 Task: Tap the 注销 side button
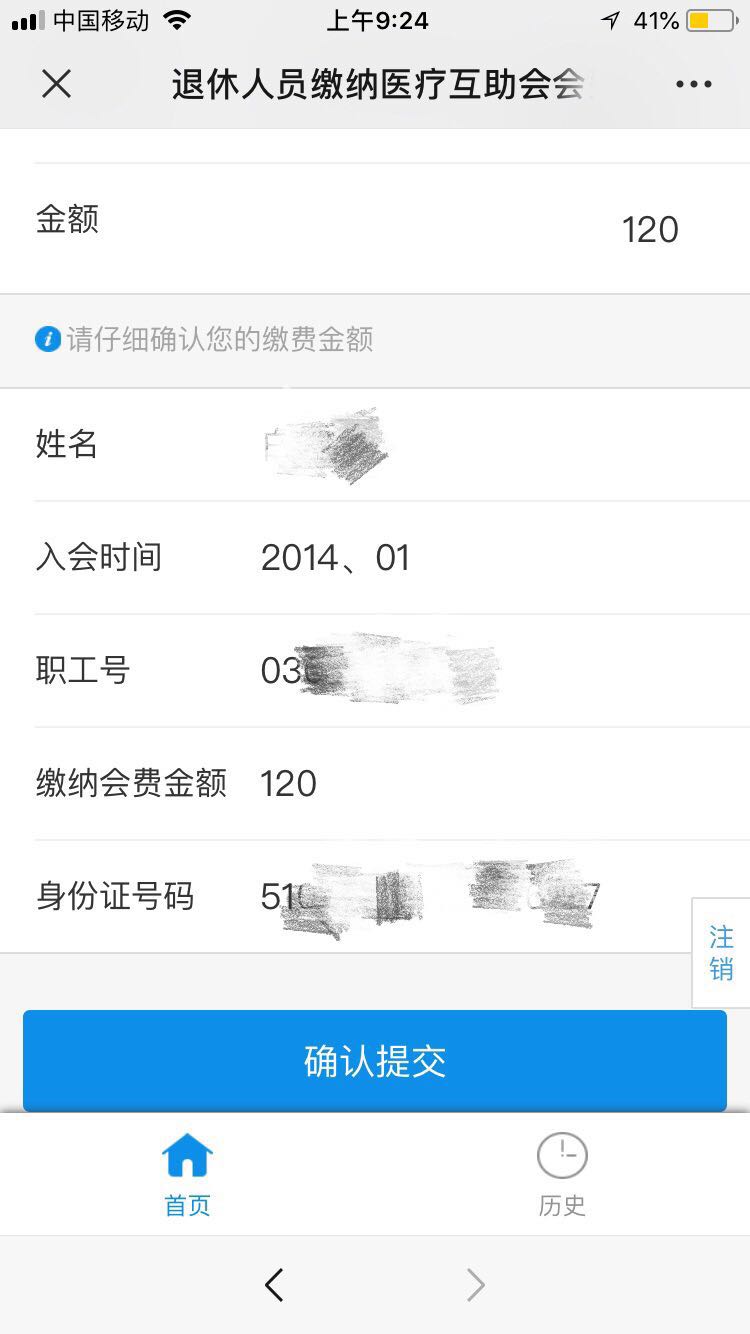(721, 953)
